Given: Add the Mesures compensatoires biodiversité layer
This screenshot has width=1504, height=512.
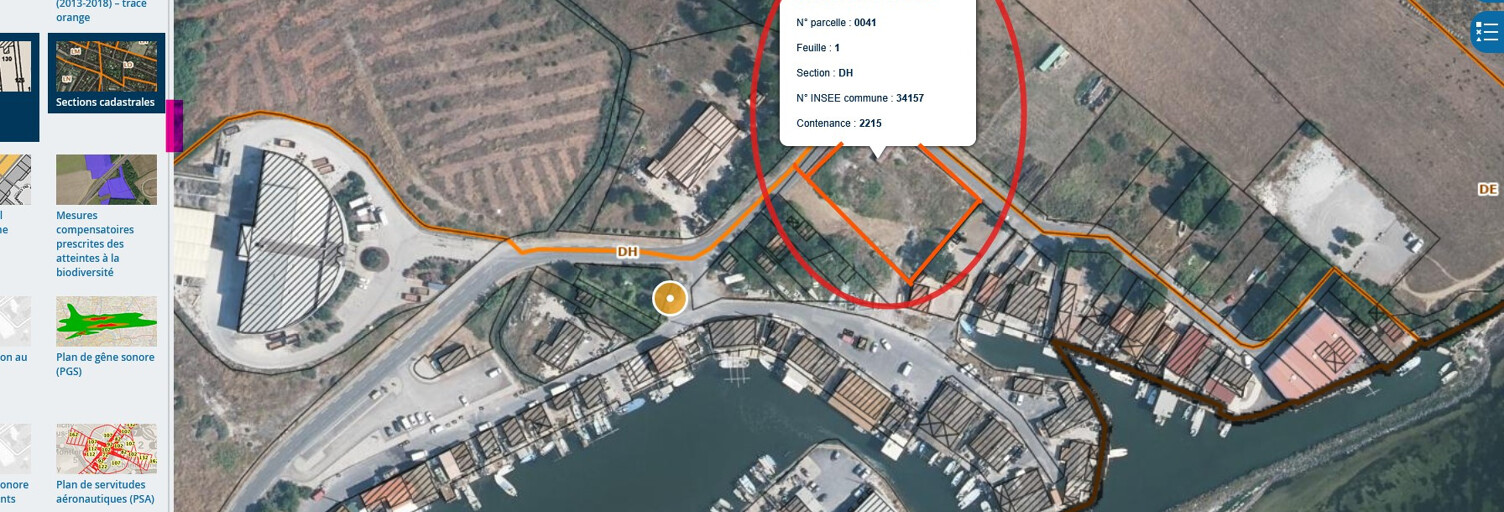Looking at the screenshot, I should pos(106,181).
